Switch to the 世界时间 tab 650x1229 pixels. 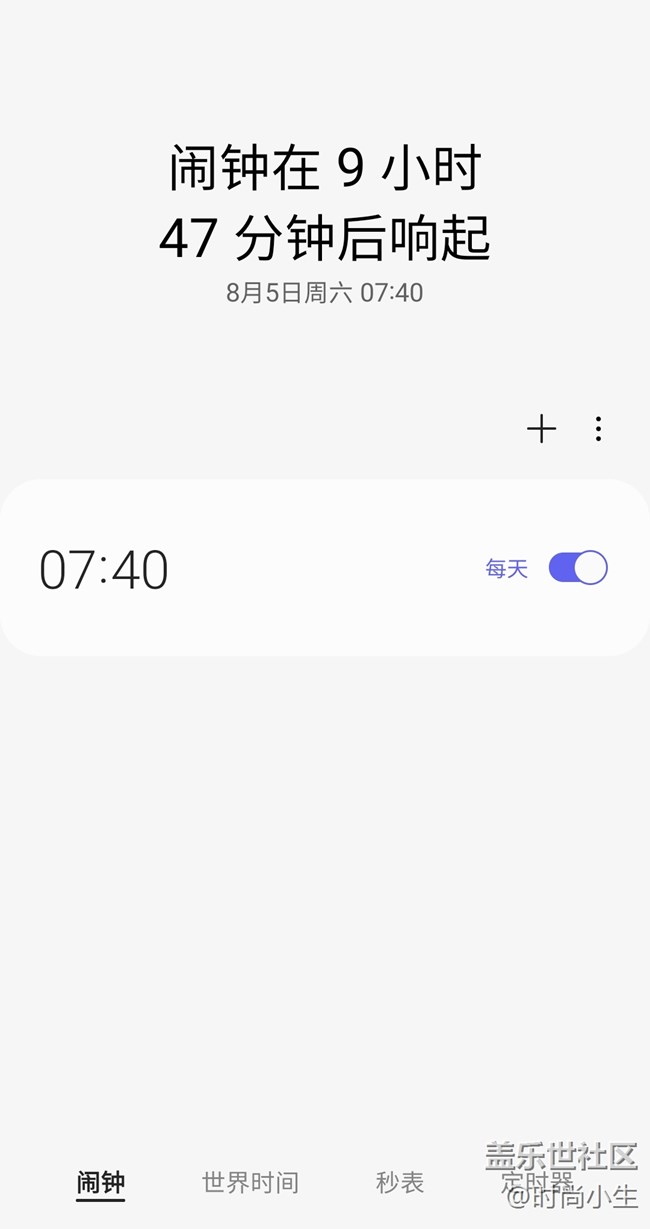pos(250,1183)
